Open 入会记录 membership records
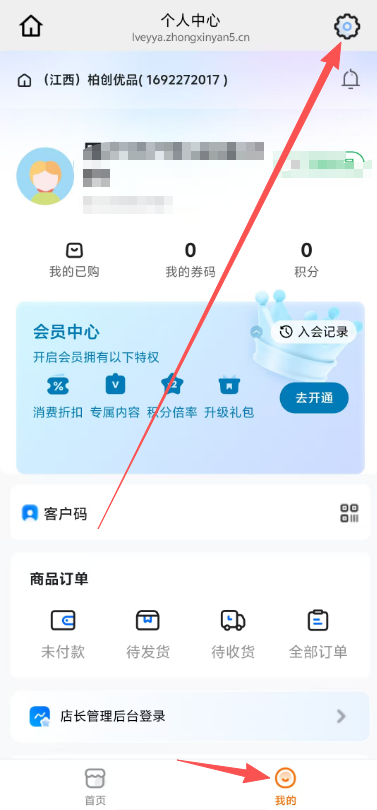Screen dimensions: 377x810 (314, 332)
